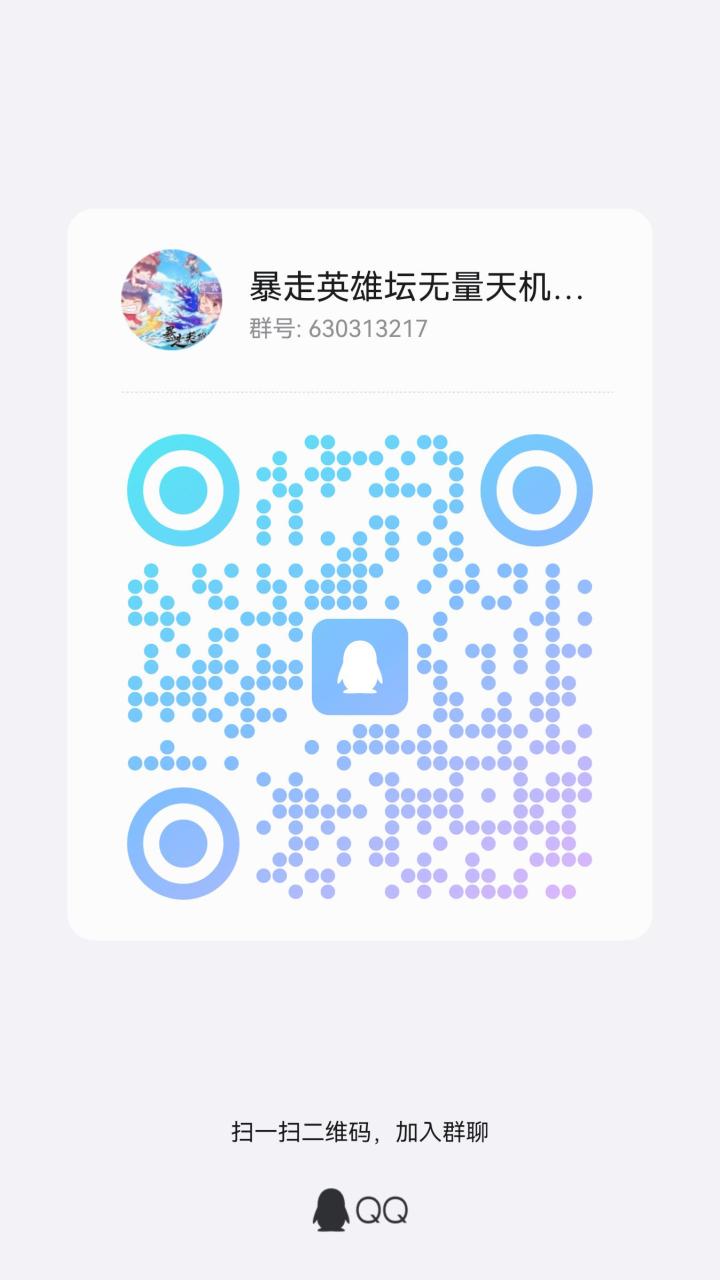Click the rounded penguin badge centered in the QR
The height and width of the screenshot is (1280, 720).
[360, 668]
